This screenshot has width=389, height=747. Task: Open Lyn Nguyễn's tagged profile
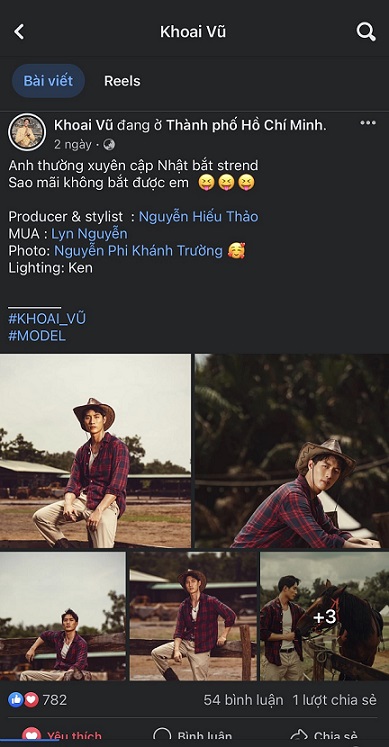[x=90, y=233]
